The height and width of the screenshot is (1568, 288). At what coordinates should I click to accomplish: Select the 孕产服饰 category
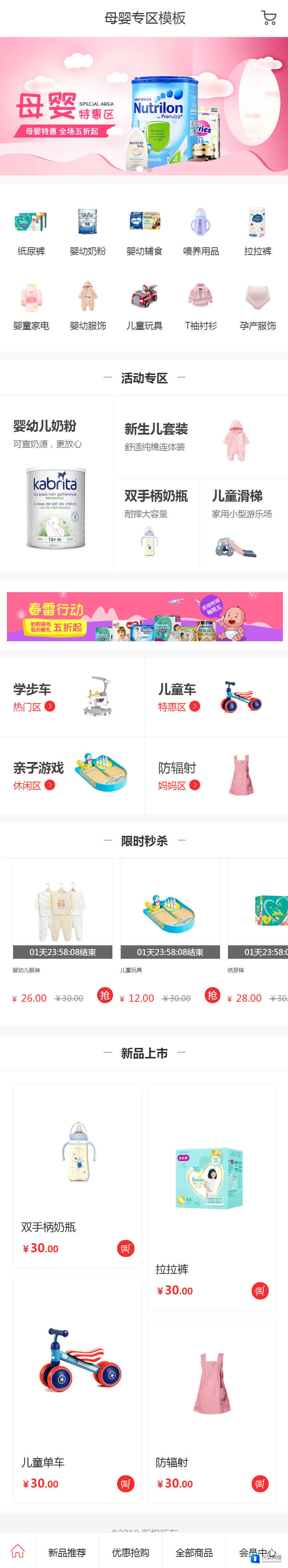pos(257,306)
